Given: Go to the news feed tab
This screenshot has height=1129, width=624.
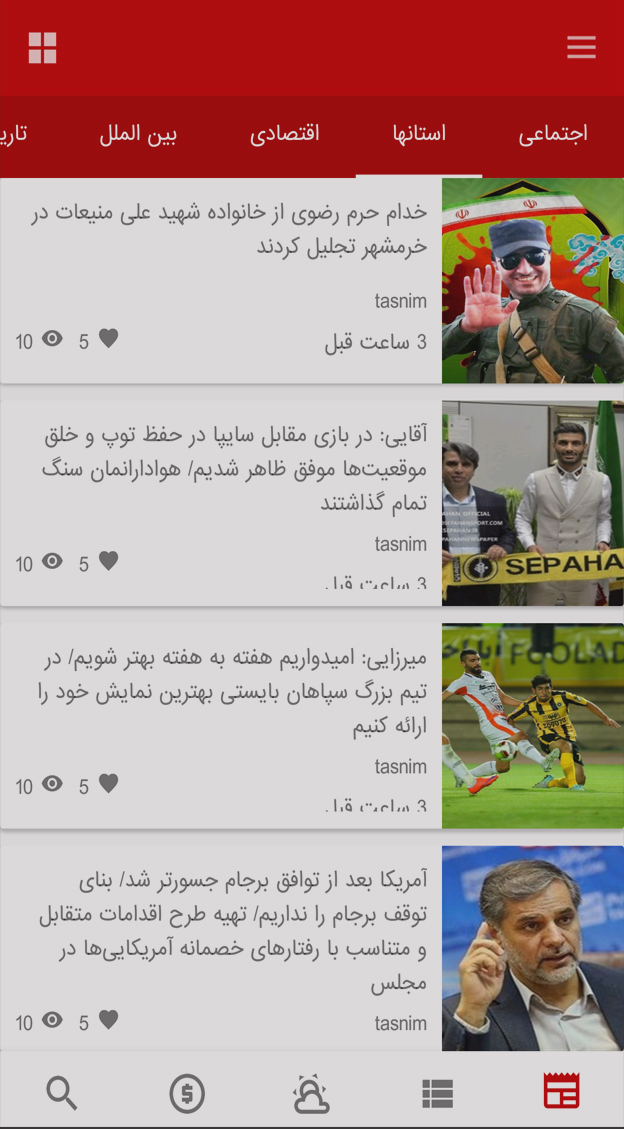Looking at the screenshot, I should 561,1092.
